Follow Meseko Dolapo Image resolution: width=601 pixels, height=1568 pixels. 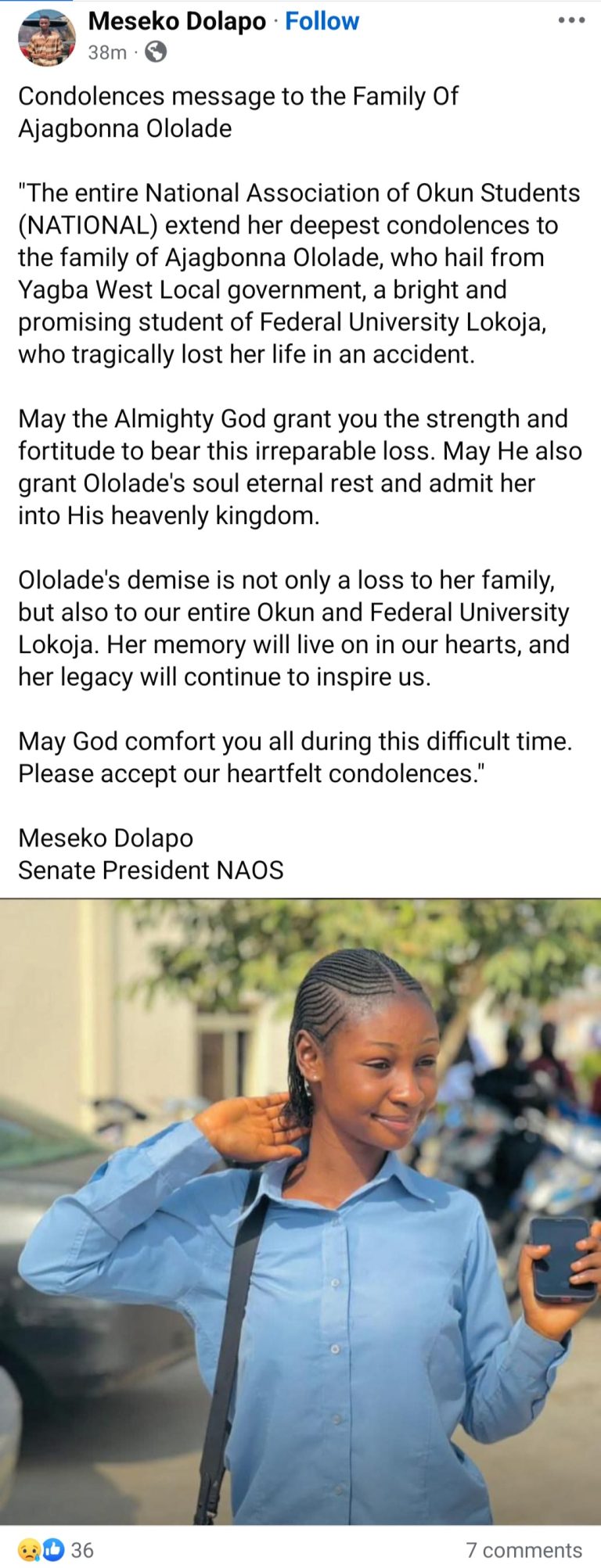coord(322,21)
